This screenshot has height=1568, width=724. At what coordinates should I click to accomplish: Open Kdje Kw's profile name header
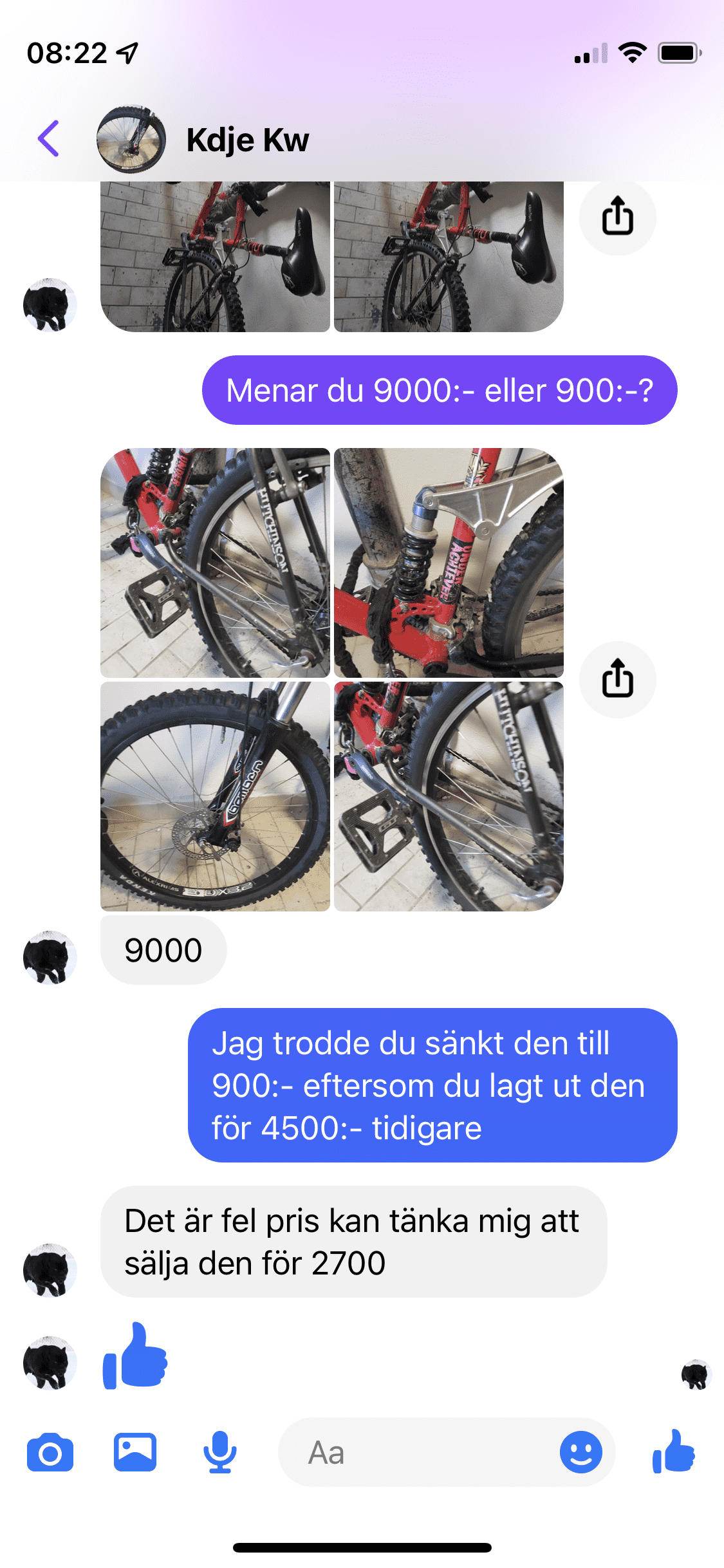tap(248, 140)
